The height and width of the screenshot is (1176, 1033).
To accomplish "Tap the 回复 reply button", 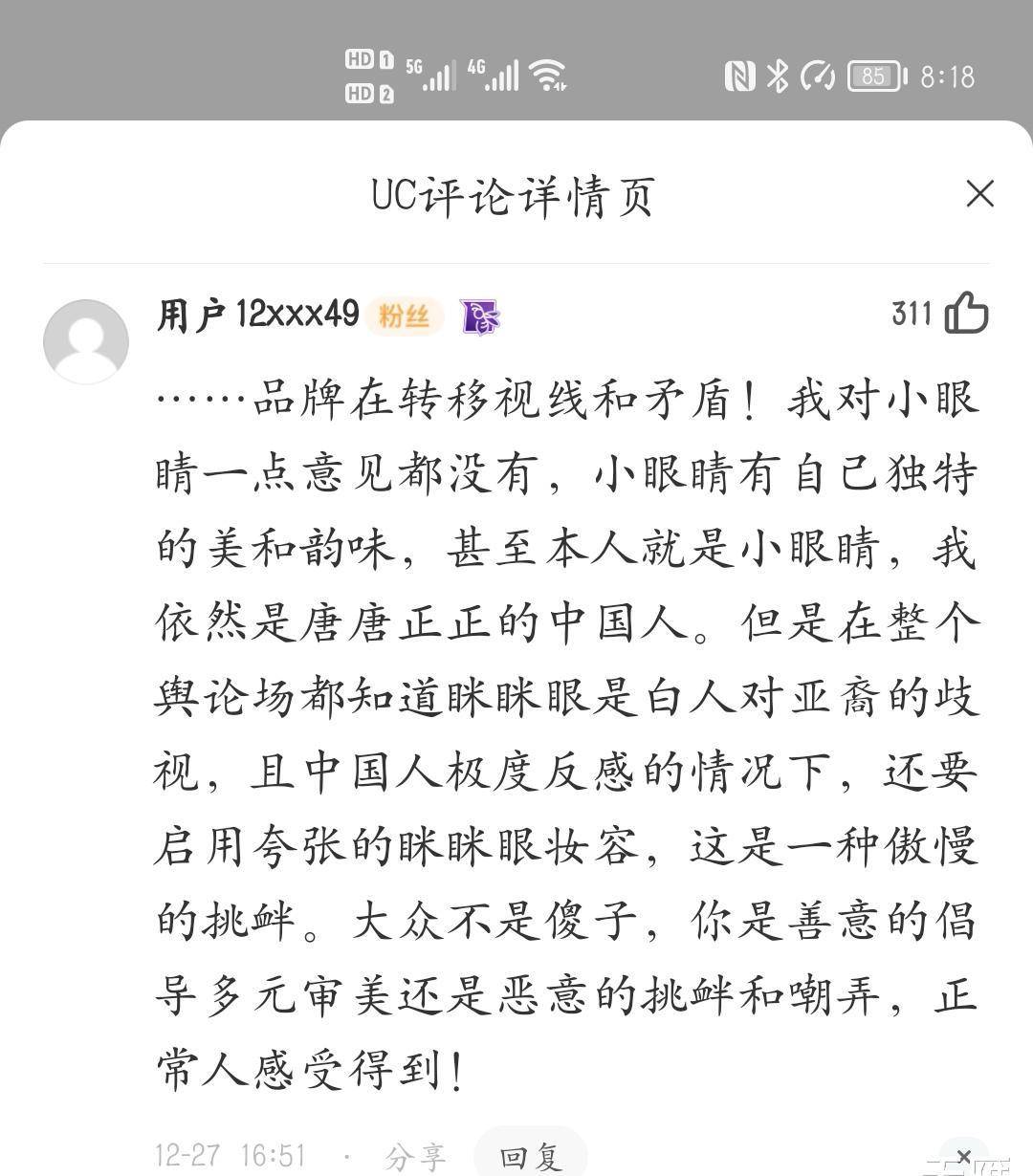I will coord(532,1154).
